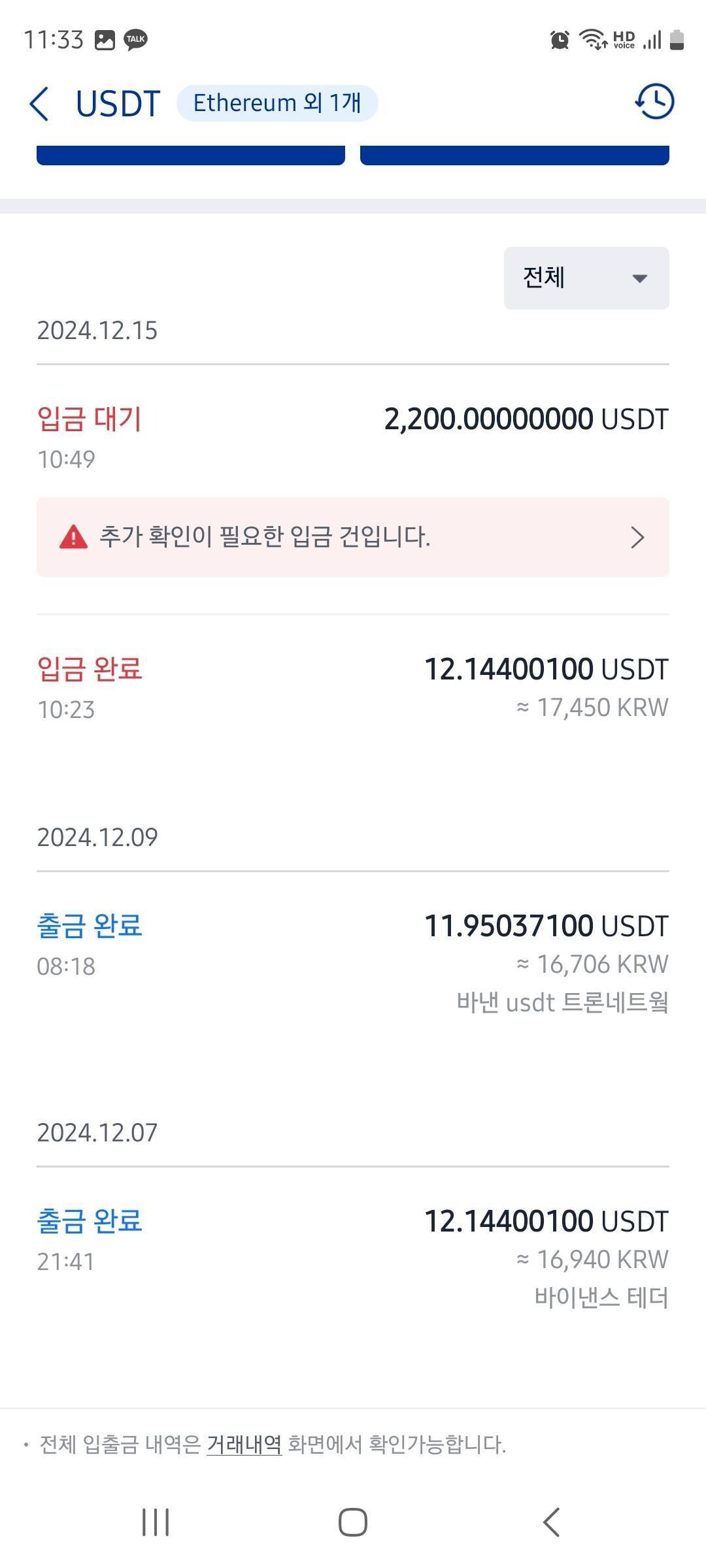Image resolution: width=706 pixels, height=1568 pixels.
Task: Open the KakaoTalk notification icon
Action: (x=134, y=39)
